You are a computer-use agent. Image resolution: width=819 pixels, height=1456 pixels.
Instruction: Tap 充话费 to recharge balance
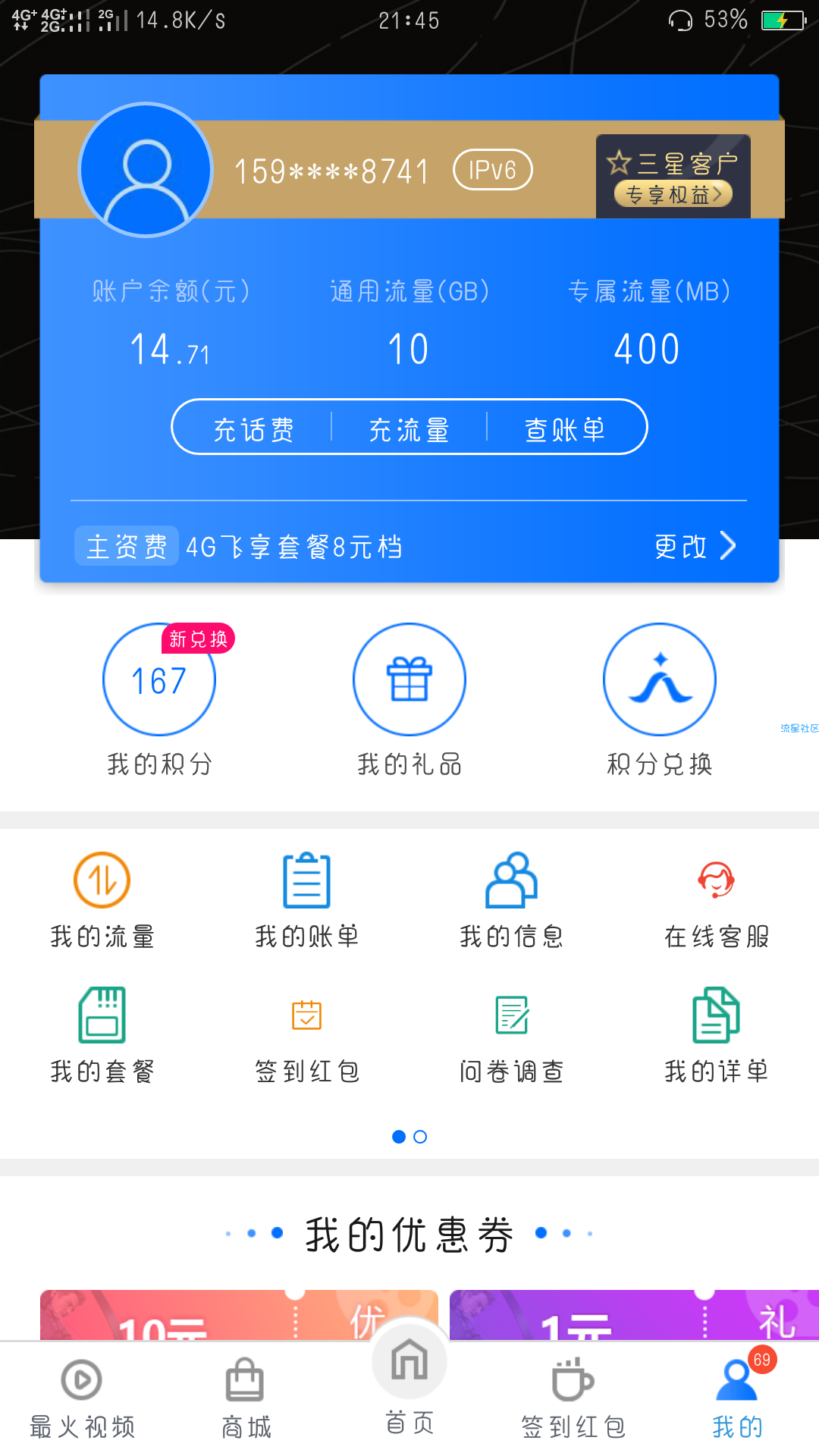click(253, 428)
